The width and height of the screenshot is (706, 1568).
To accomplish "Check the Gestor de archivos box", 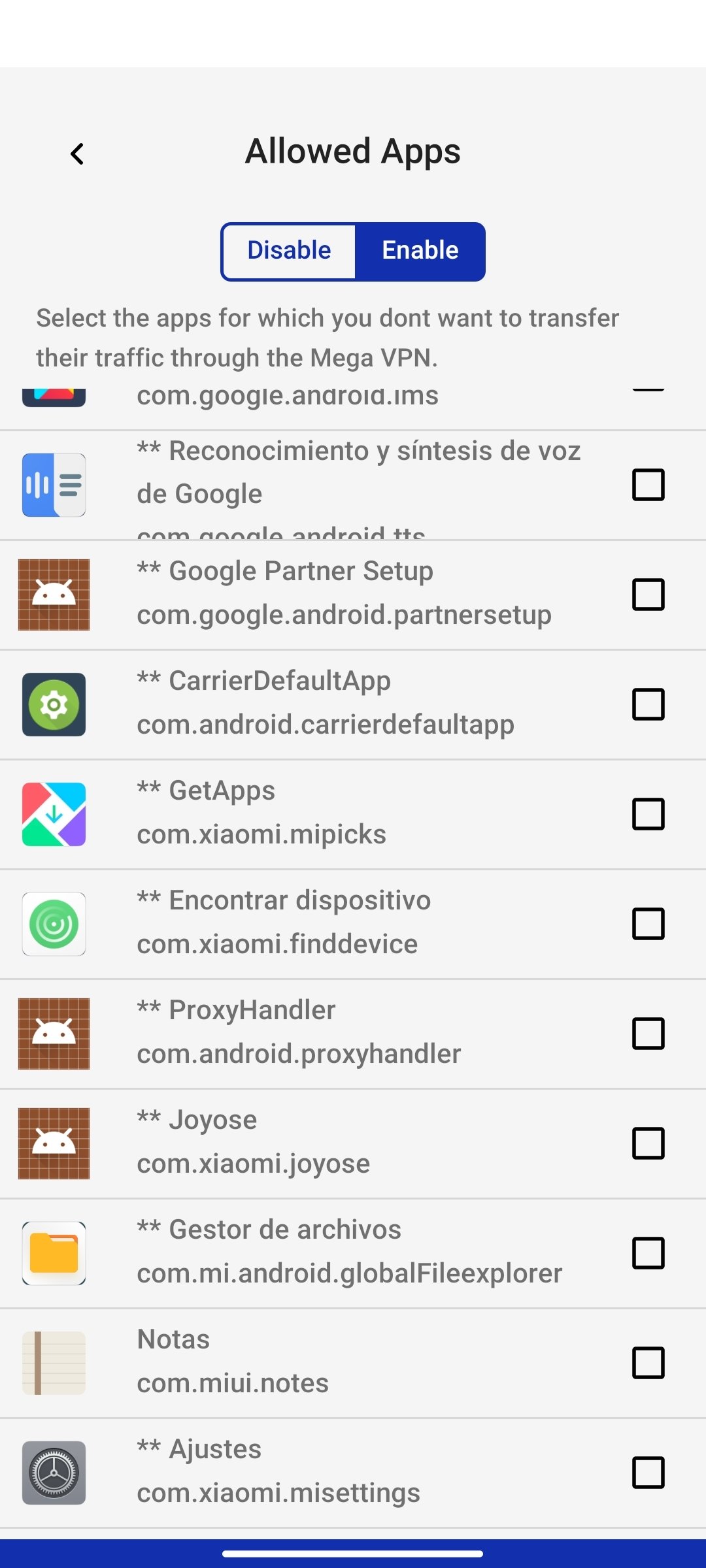I will tap(648, 1253).
